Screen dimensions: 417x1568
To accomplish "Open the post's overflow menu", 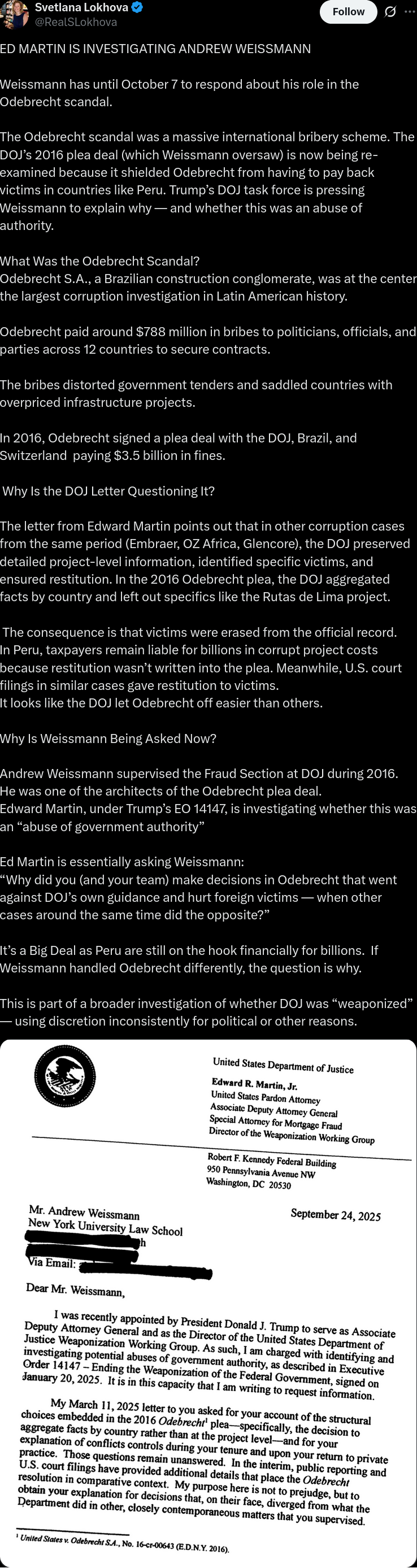I will point(410,11).
